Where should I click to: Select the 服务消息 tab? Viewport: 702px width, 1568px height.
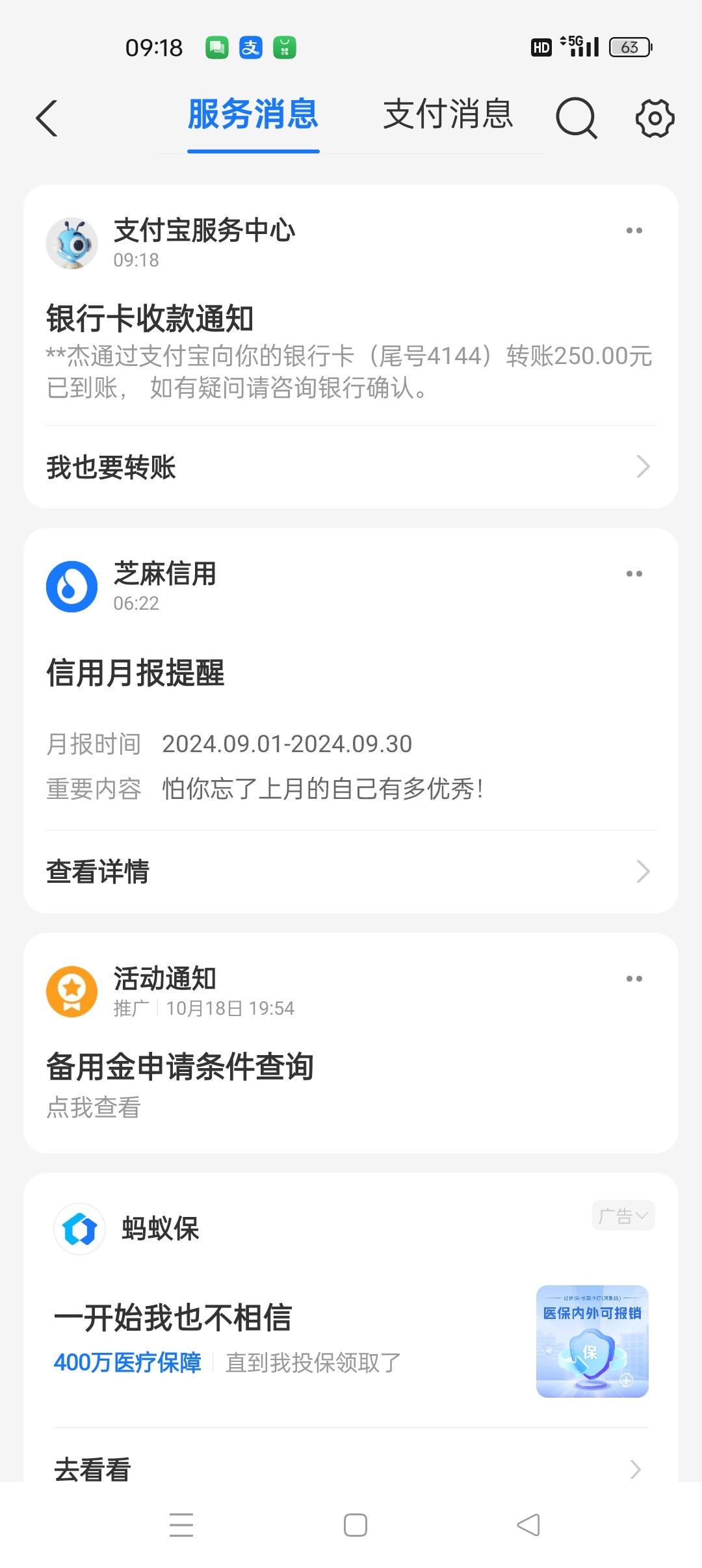point(253,115)
